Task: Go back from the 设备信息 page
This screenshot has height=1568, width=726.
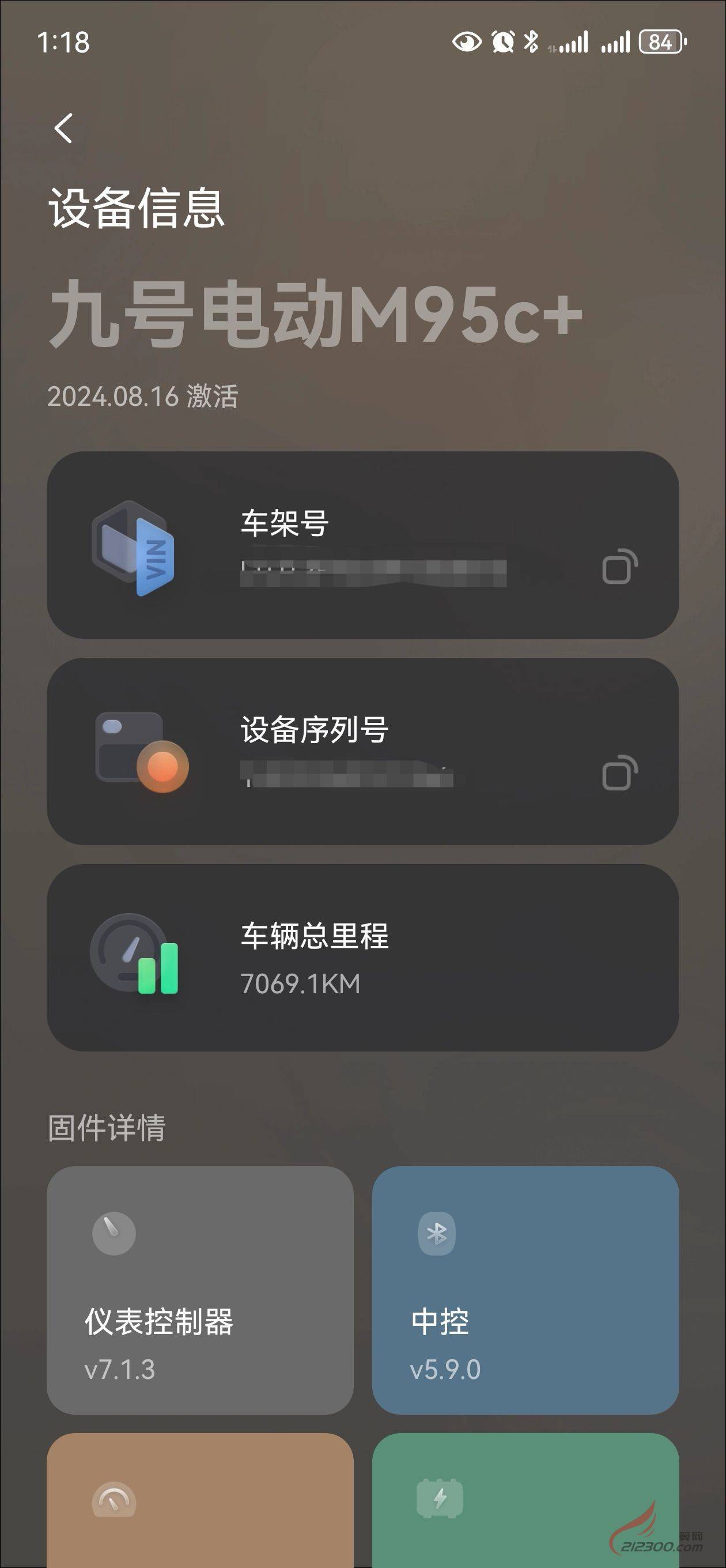Action: pyautogui.click(x=63, y=129)
